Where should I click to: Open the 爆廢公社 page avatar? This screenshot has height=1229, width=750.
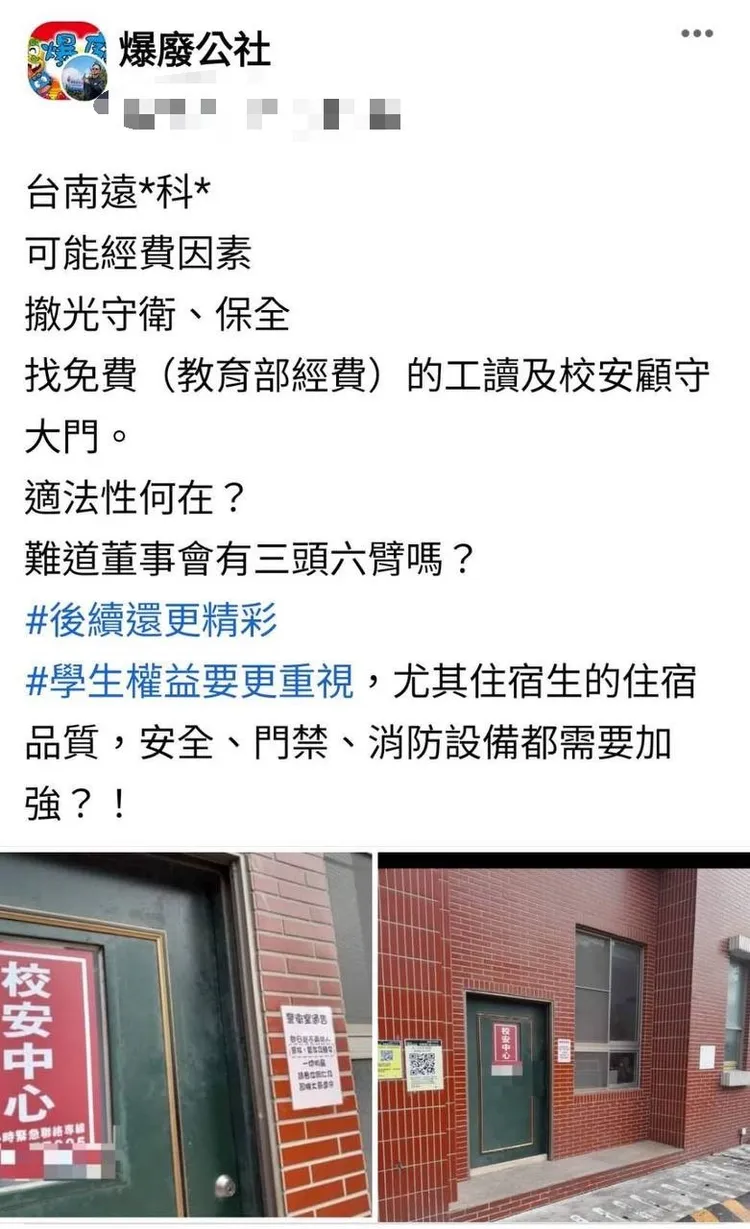tap(66, 59)
